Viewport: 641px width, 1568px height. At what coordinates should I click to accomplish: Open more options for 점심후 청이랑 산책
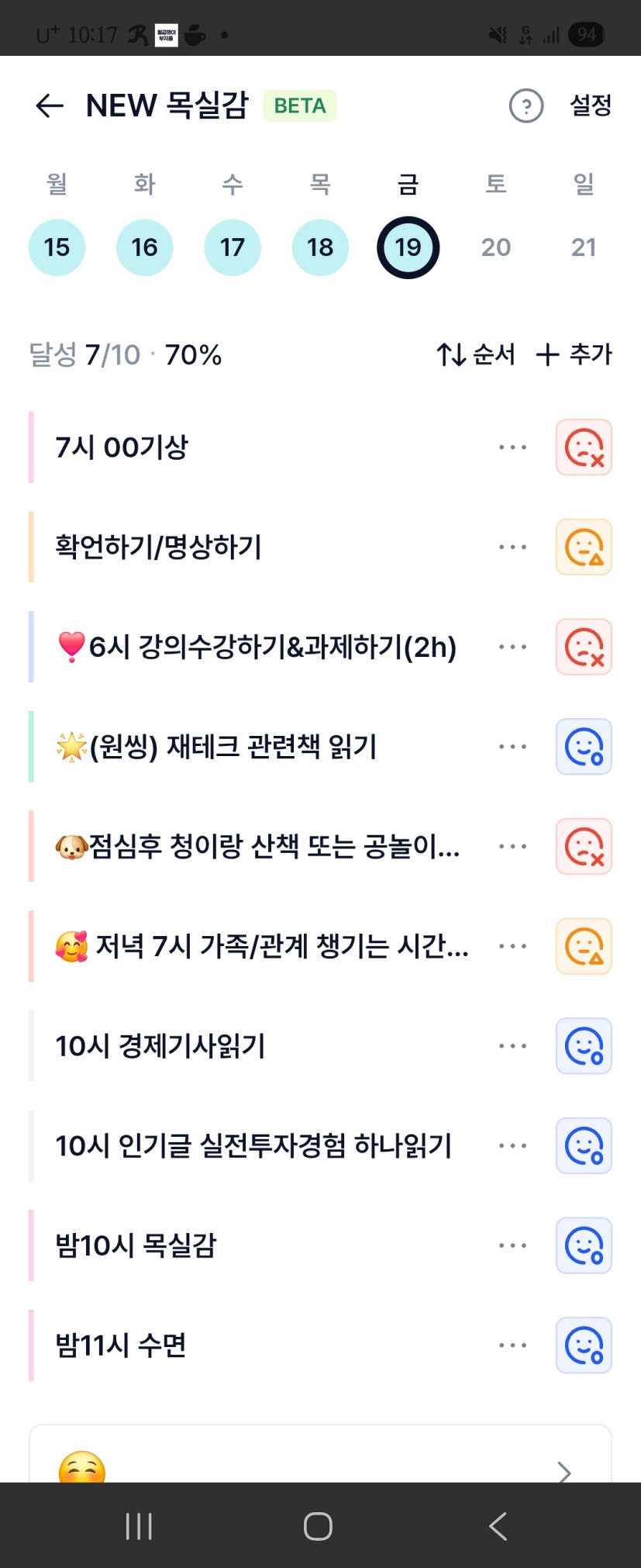coord(512,847)
